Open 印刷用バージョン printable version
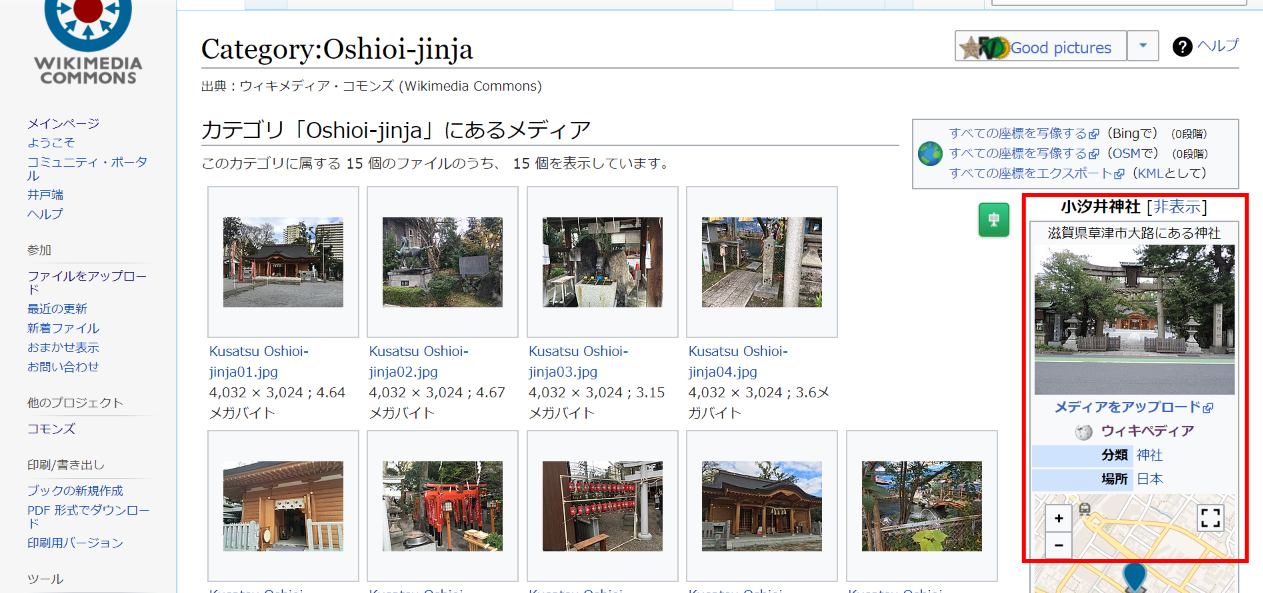This screenshot has width=1263, height=593. (x=75, y=543)
